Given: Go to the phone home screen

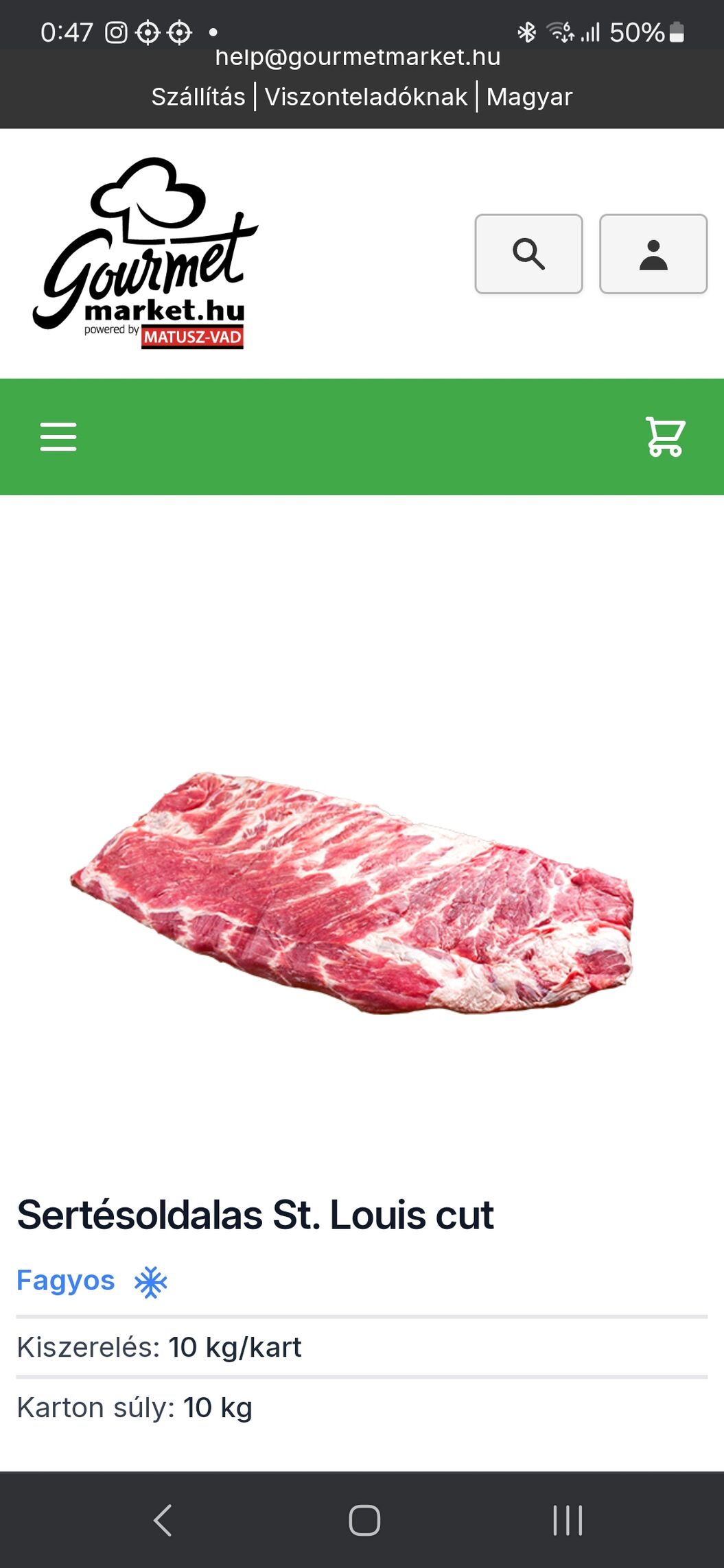Looking at the screenshot, I should (x=364, y=1520).
